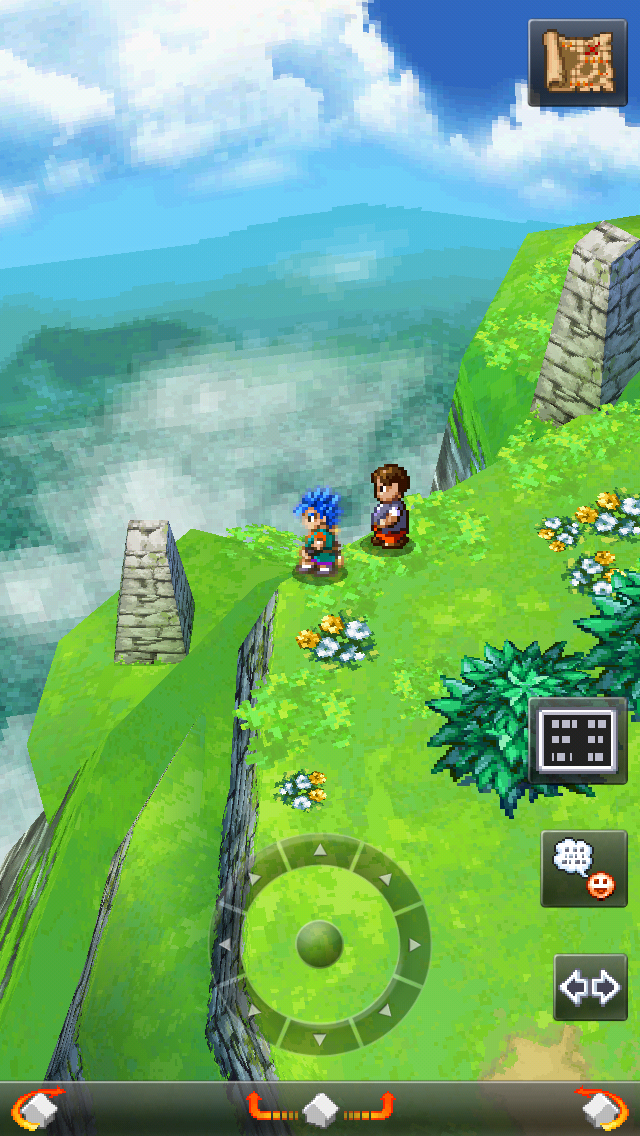Tap the right arrow on directional pad
The width and height of the screenshot is (640, 1136).
[x=414, y=945]
